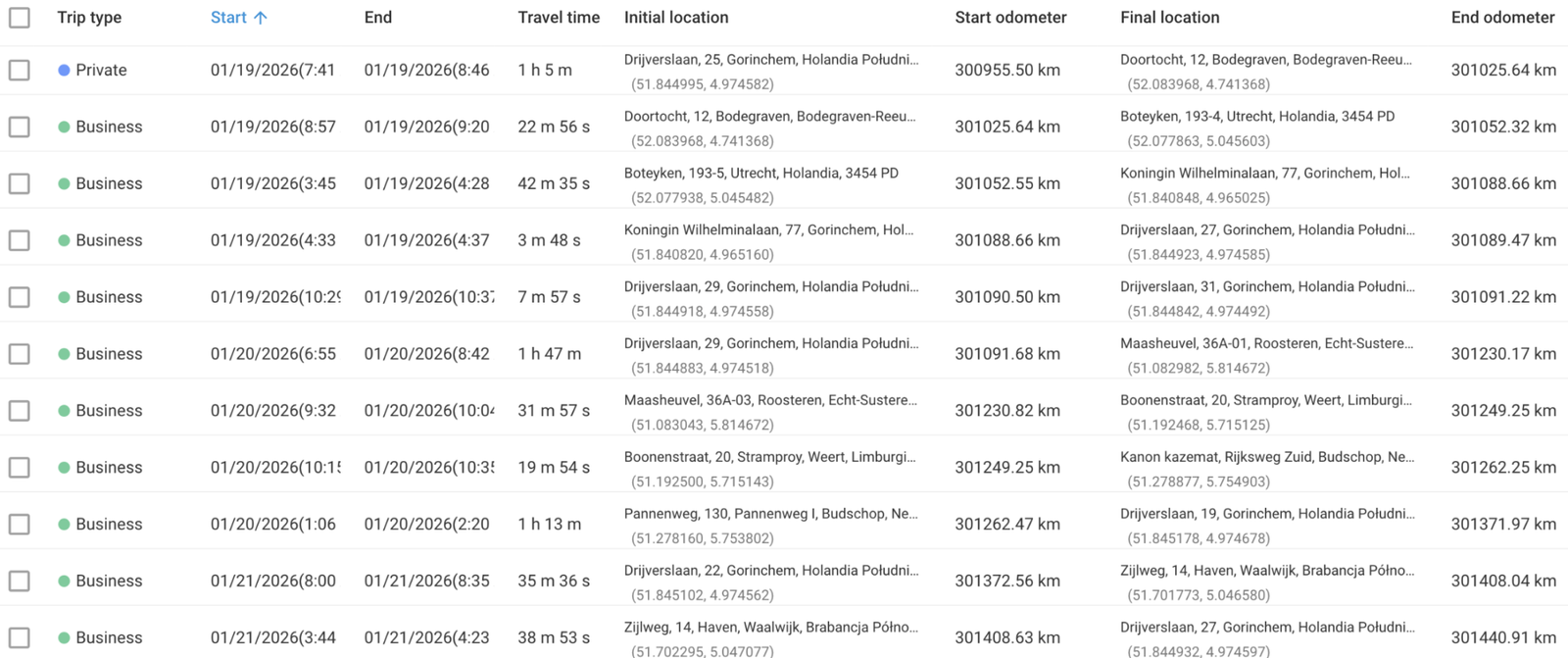
Task: Tick the trip lasting 31 m 57 s
Action: tap(19, 411)
